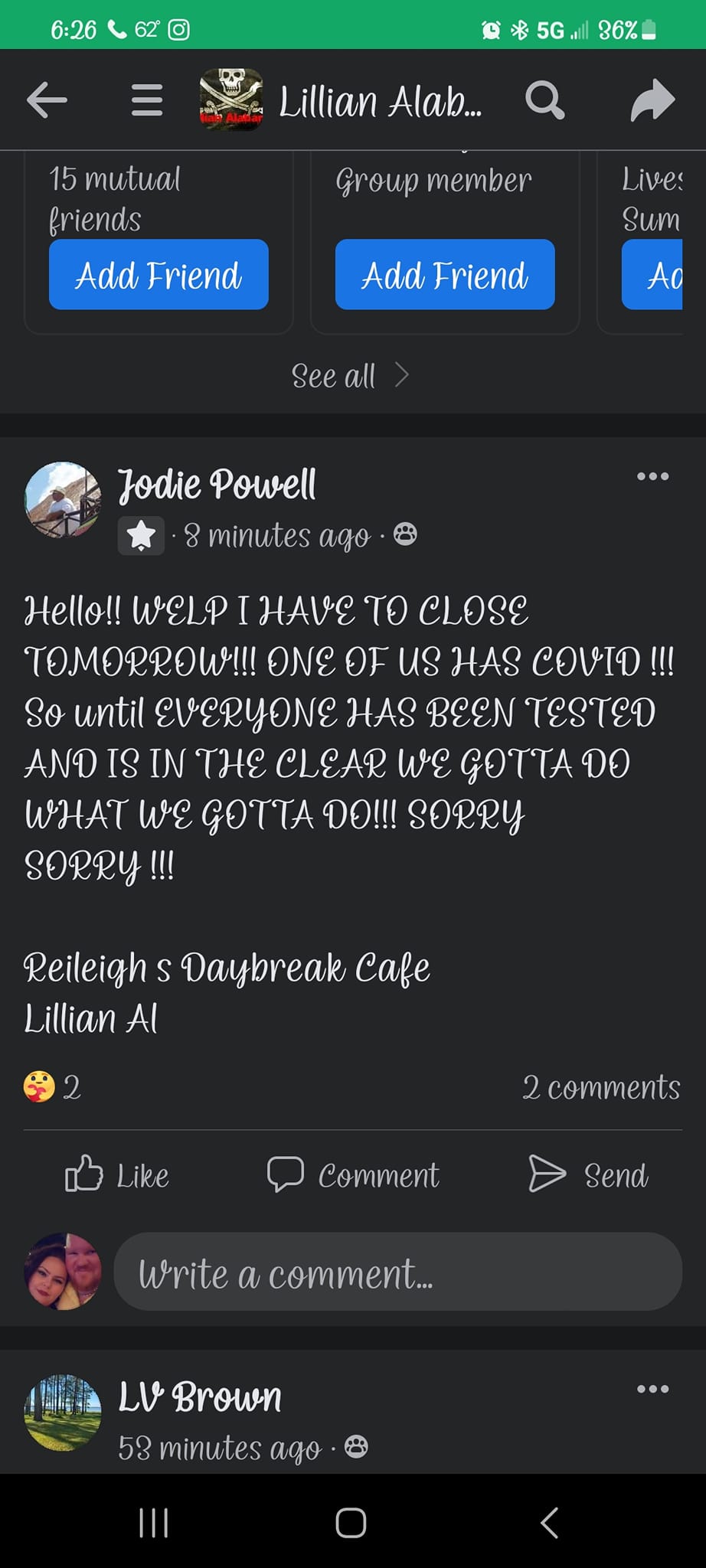Viewport: 706px width, 1568px height.
Task: View the 2 comments on the post
Action: [601, 1088]
